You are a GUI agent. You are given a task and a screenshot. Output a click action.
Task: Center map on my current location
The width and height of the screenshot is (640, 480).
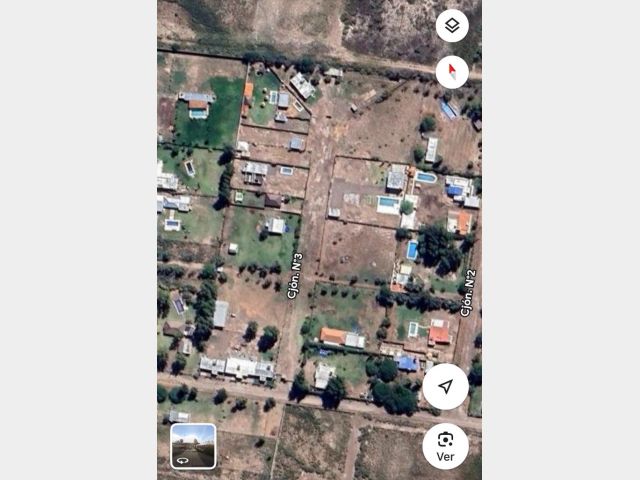pyautogui.click(x=445, y=387)
